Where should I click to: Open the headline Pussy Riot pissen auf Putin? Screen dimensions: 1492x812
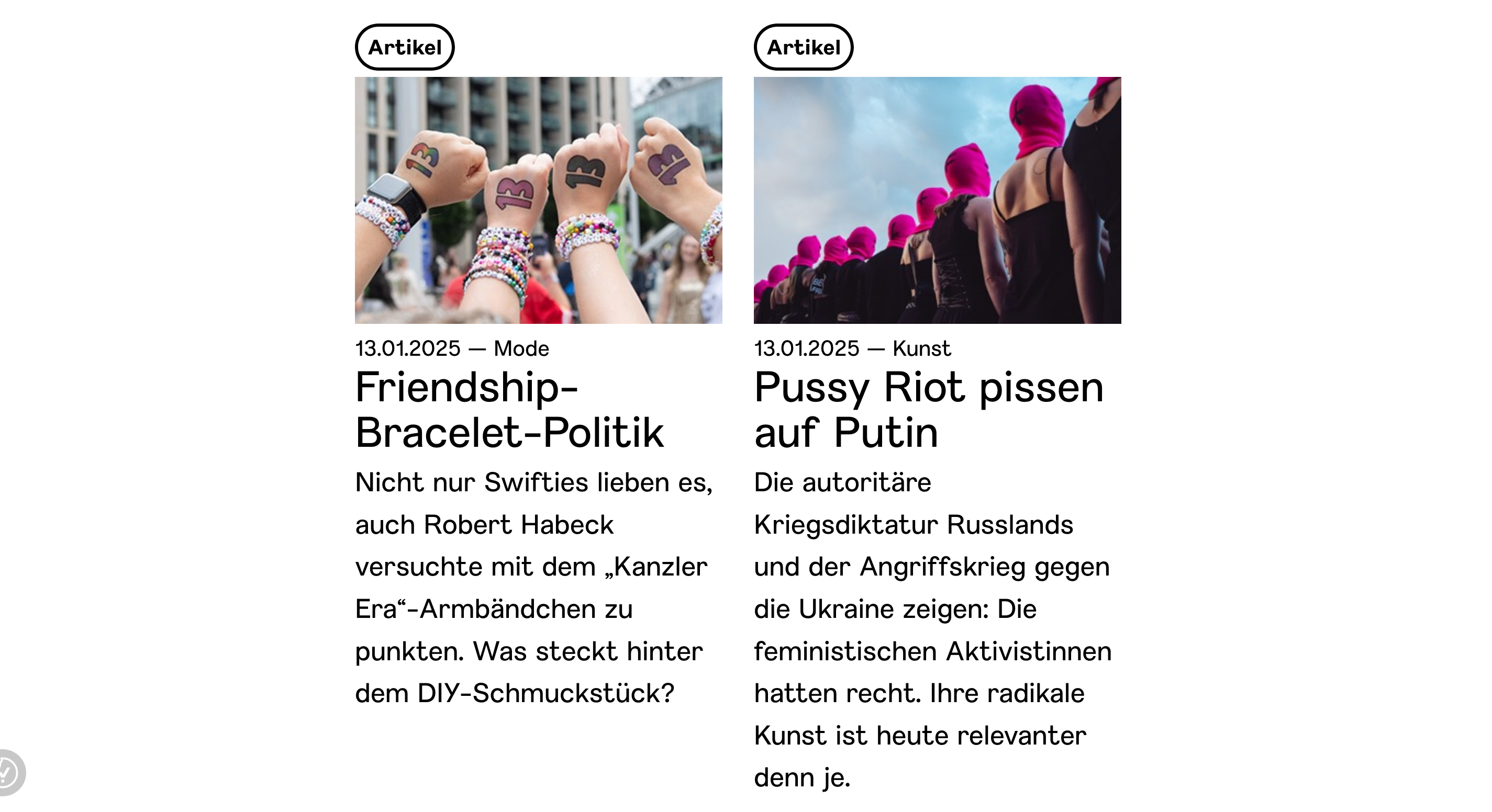929,410
